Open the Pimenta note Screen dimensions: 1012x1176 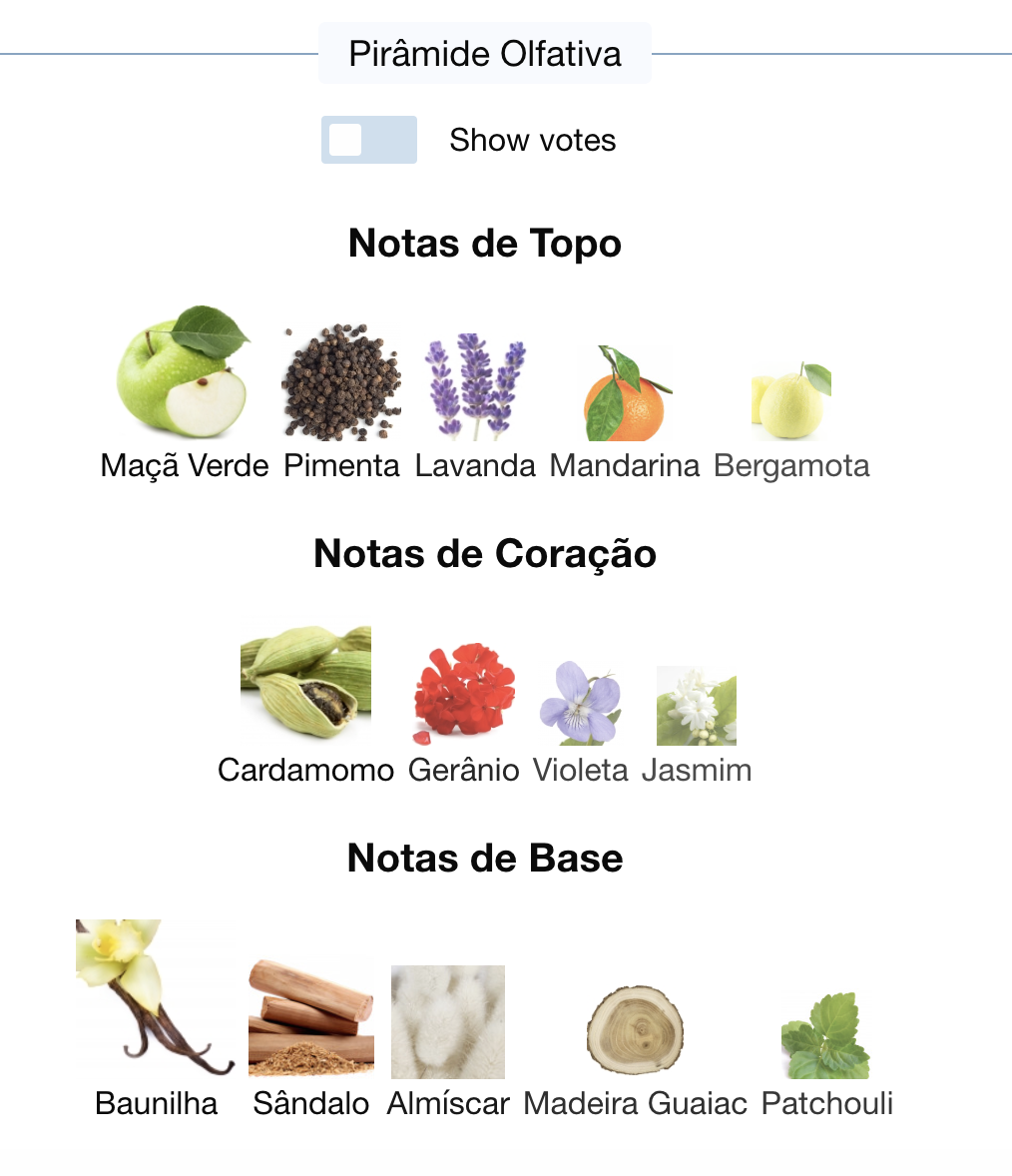coord(341,384)
